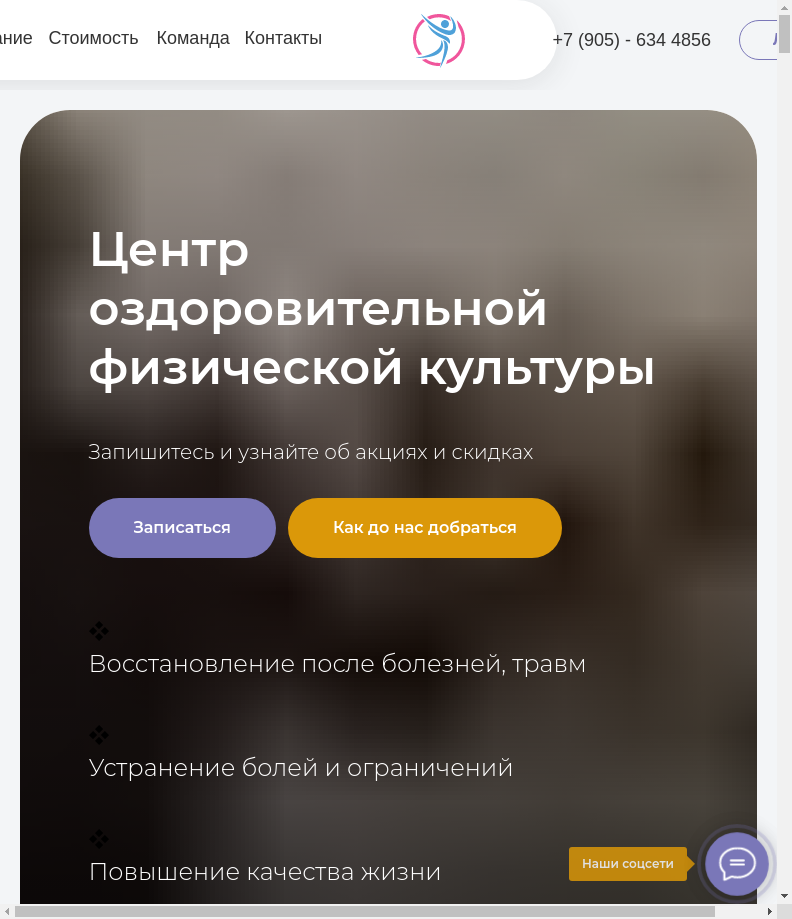
Task: Tap the center logo in header
Action: click(x=439, y=40)
